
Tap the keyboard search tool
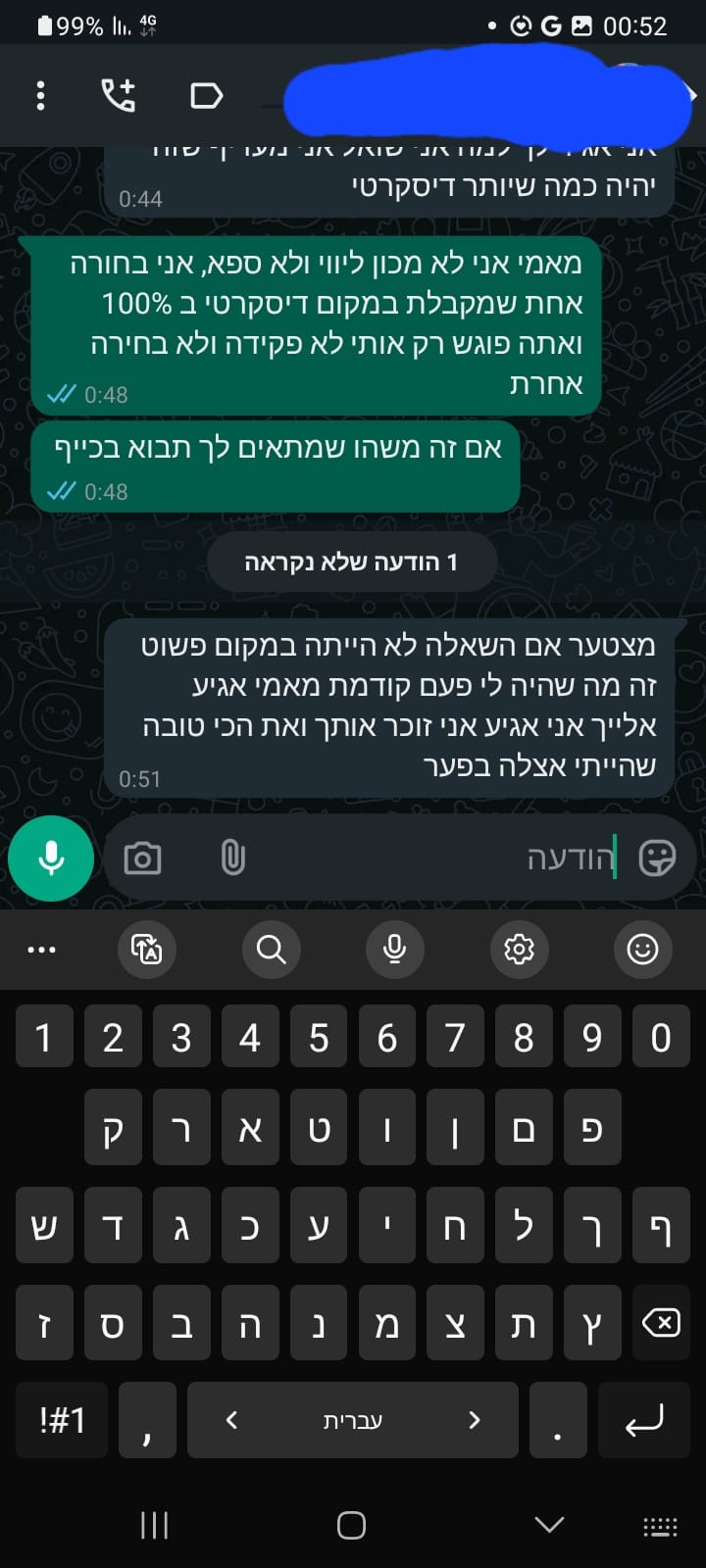271,949
